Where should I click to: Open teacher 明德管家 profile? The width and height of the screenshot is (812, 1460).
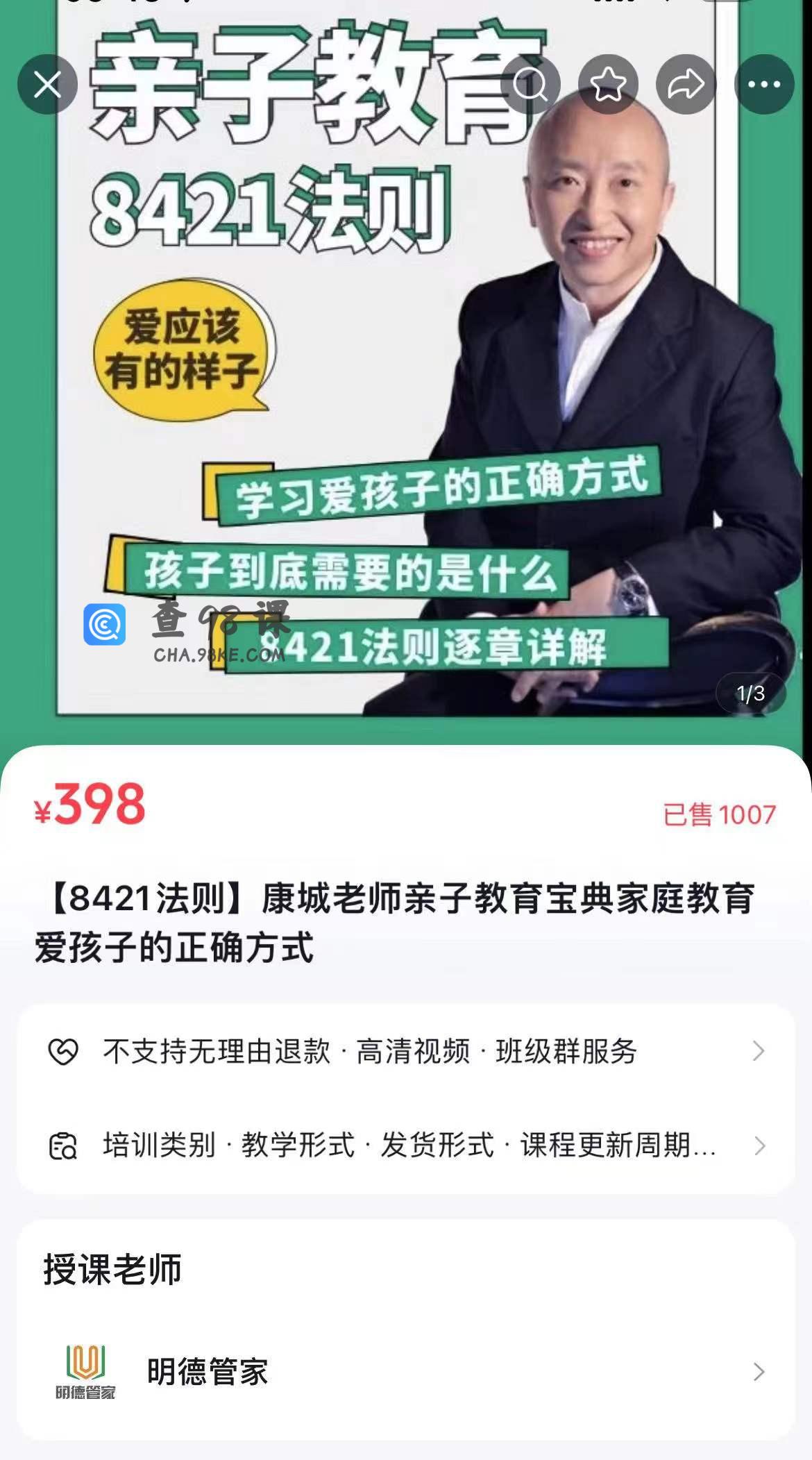point(405,1372)
